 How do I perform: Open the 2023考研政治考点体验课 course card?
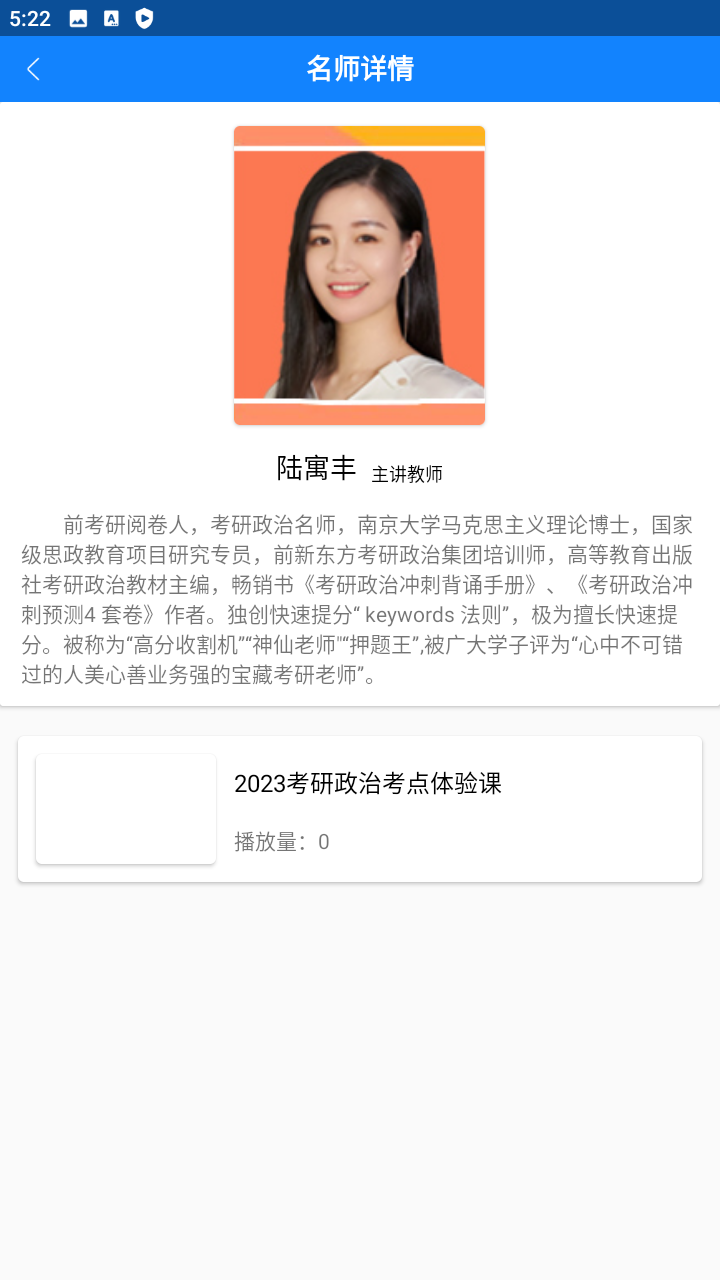[360, 809]
